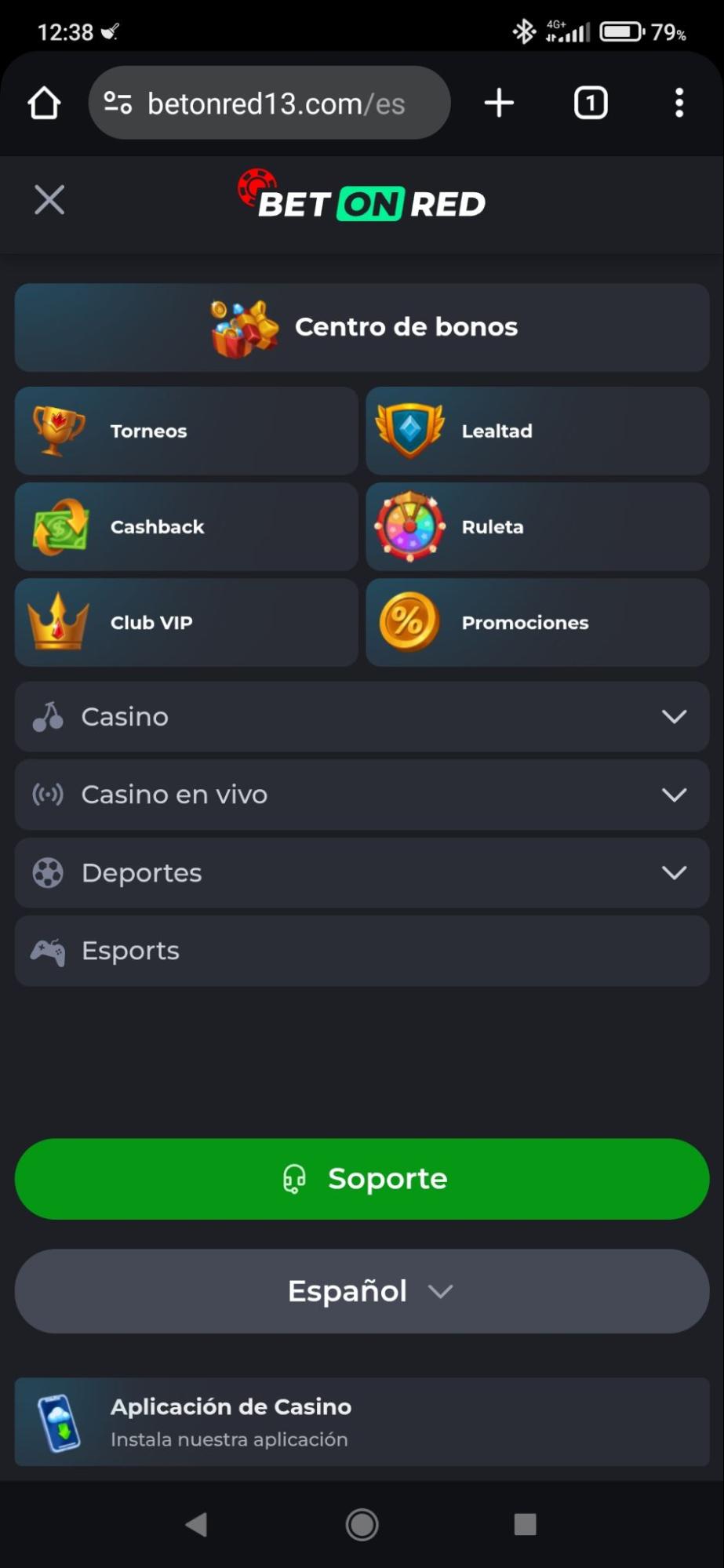Close the side menu
Viewport: 724px width, 1568px height.
click(x=49, y=200)
